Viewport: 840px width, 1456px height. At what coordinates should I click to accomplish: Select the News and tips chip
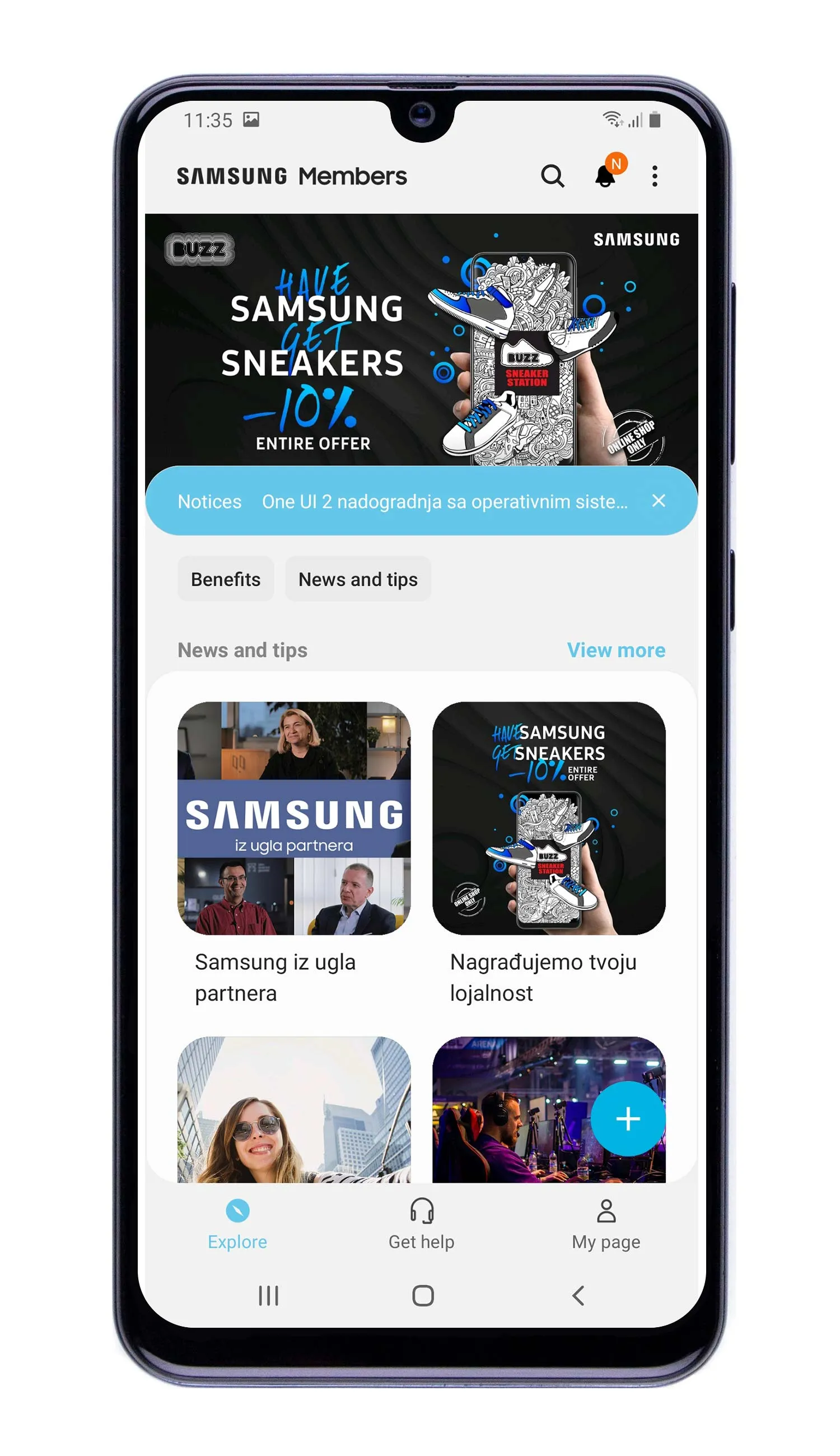358,579
